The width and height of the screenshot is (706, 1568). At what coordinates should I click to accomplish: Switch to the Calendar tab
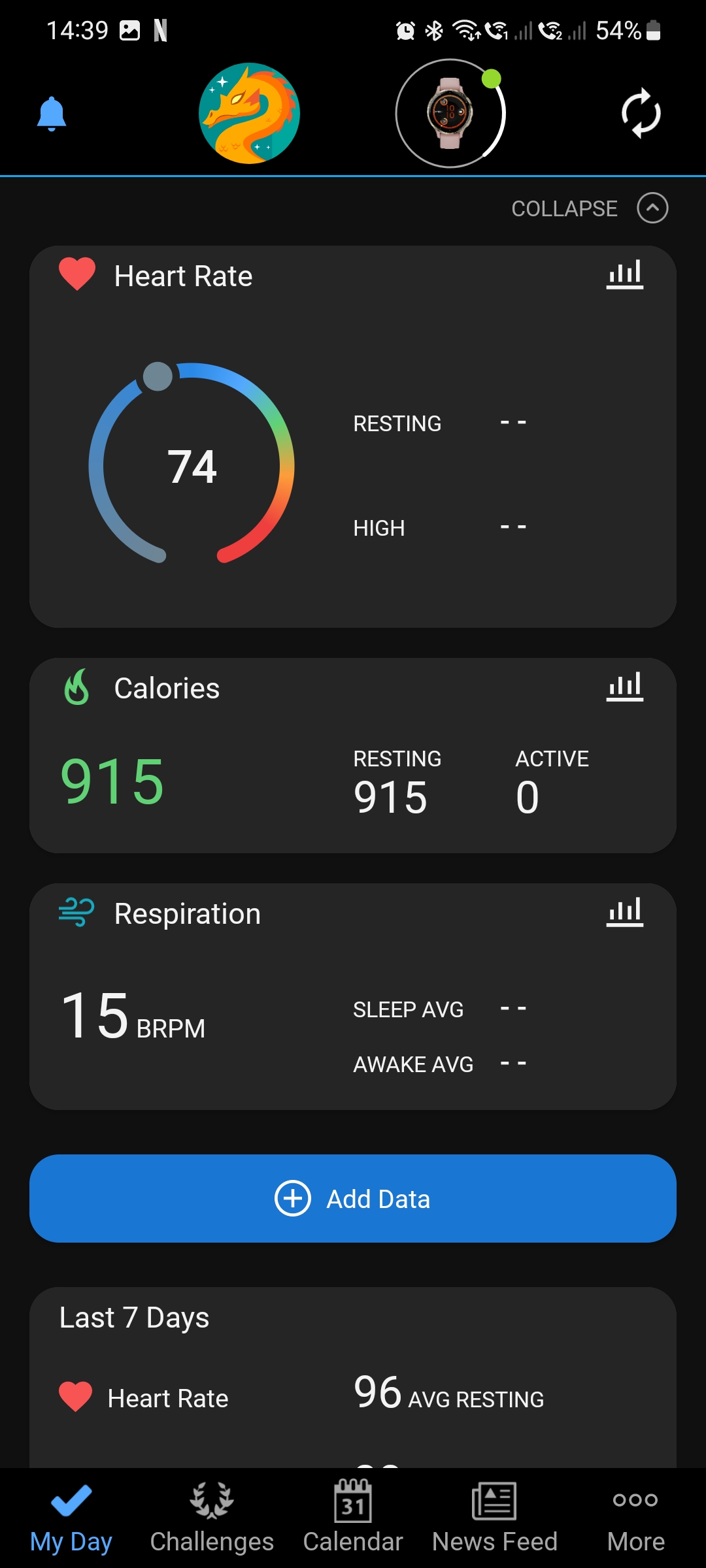(353, 1518)
